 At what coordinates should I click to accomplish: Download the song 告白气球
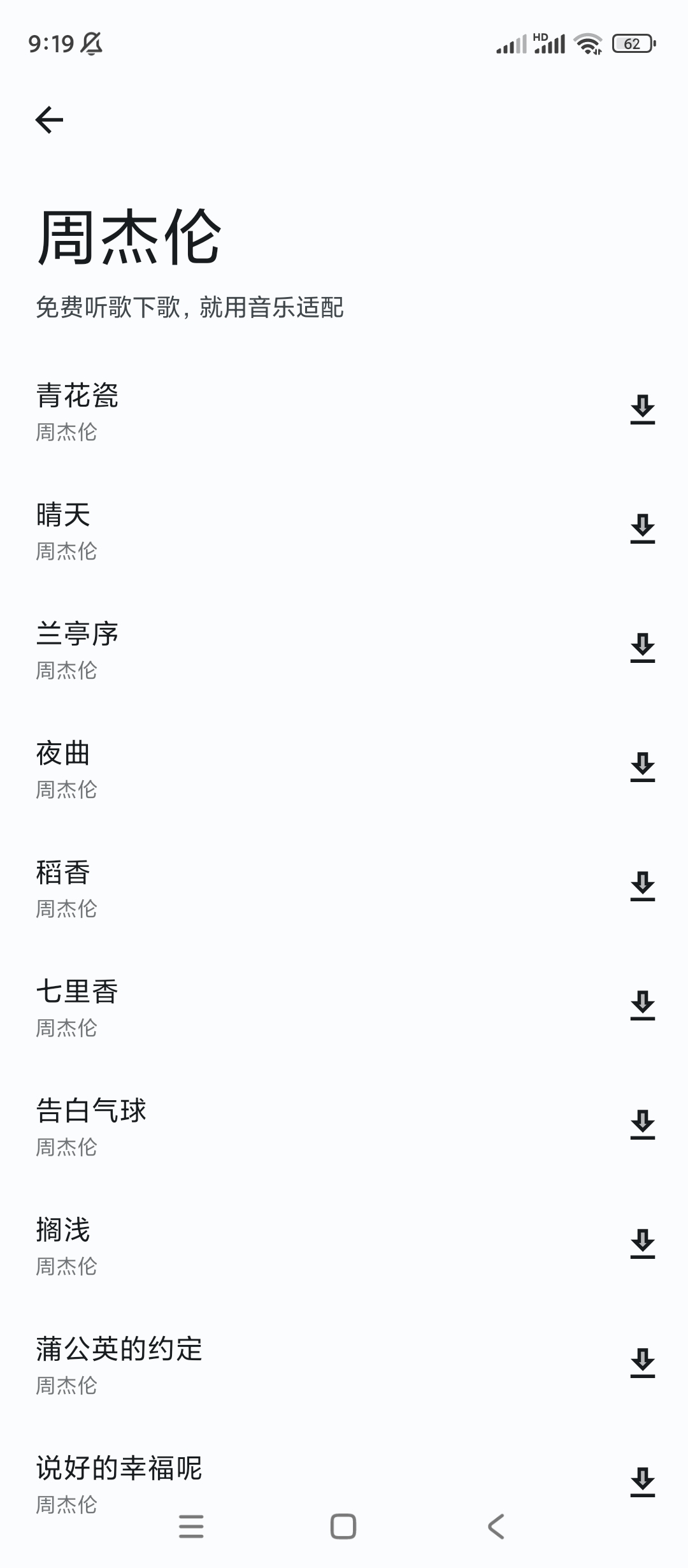642,1124
